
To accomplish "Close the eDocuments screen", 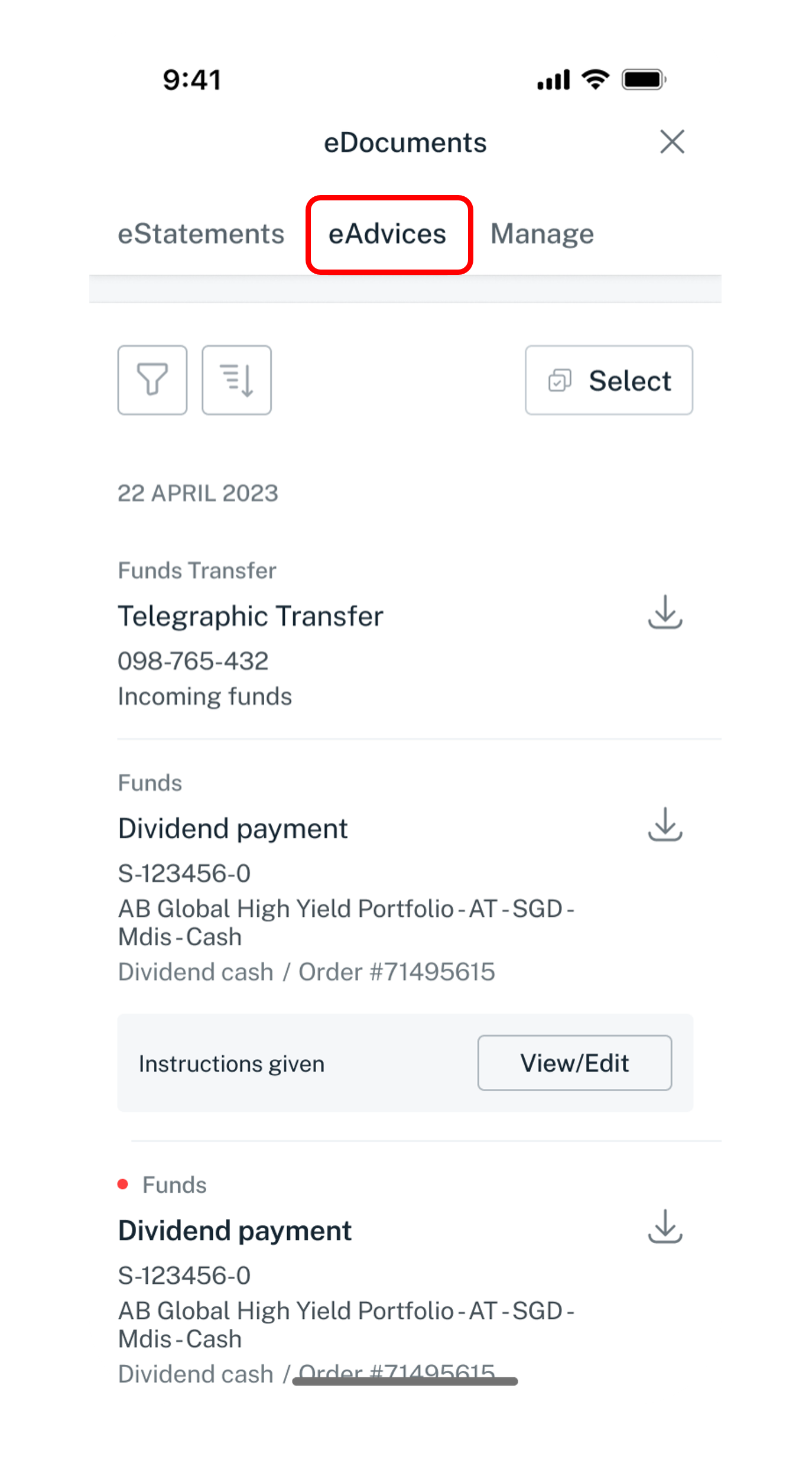I will 672,142.
